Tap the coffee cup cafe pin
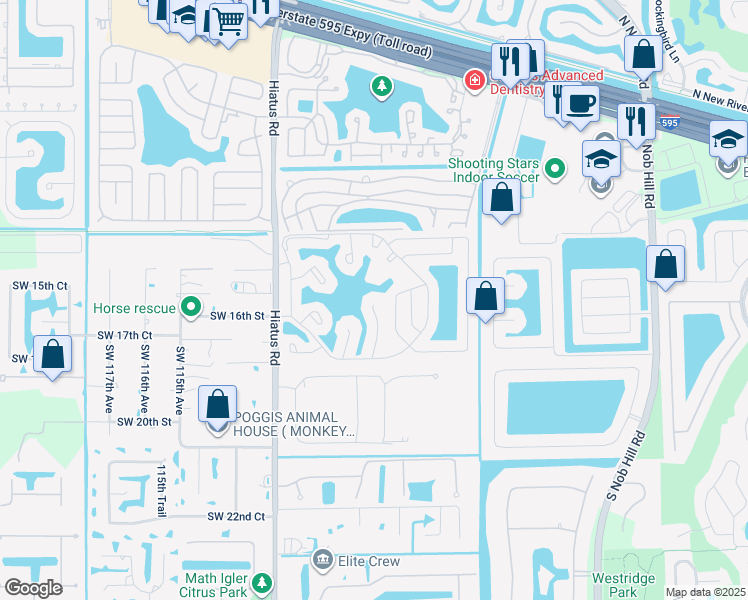The width and height of the screenshot is (748, 600). coord(580,104)
